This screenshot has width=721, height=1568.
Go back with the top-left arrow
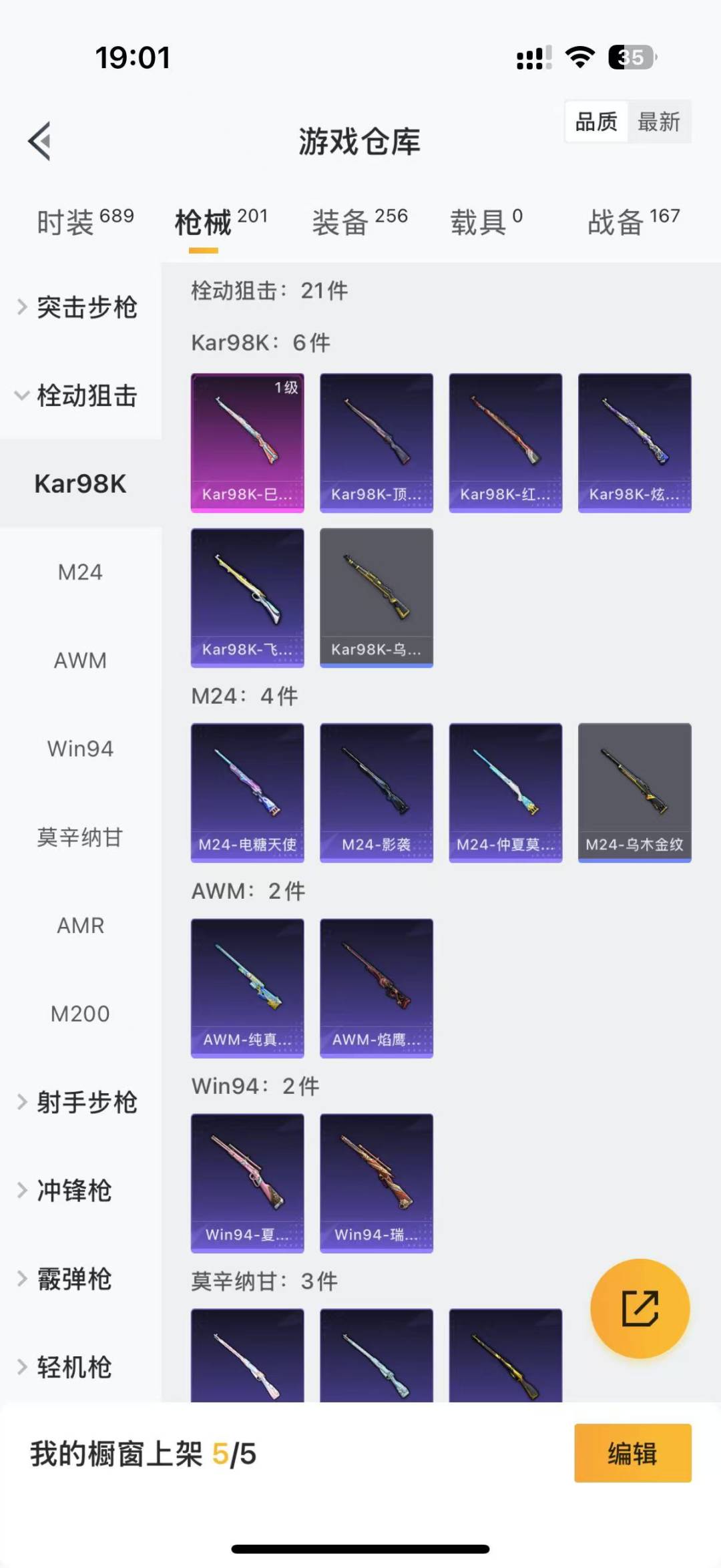(40, 141)
